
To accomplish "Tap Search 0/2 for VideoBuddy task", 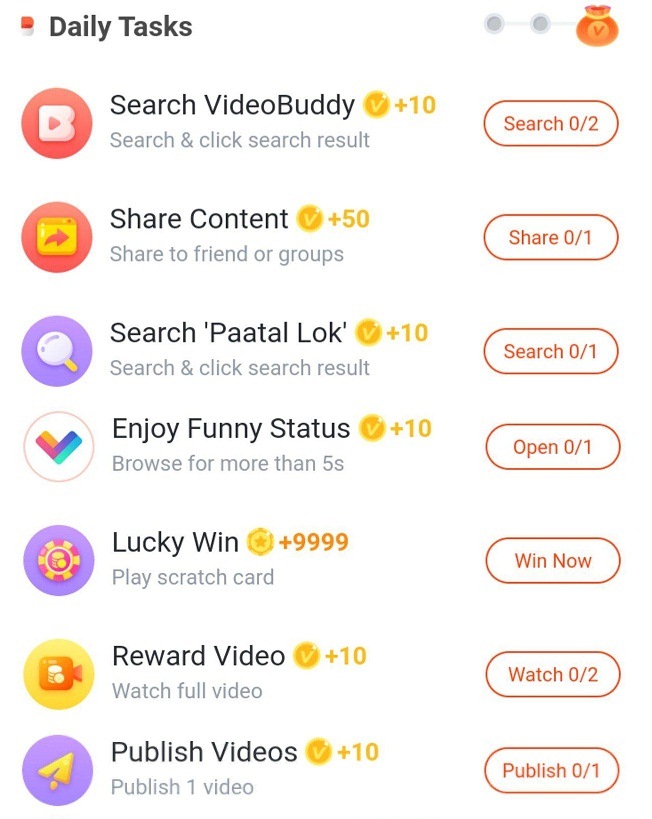I will tap(550, 124).
